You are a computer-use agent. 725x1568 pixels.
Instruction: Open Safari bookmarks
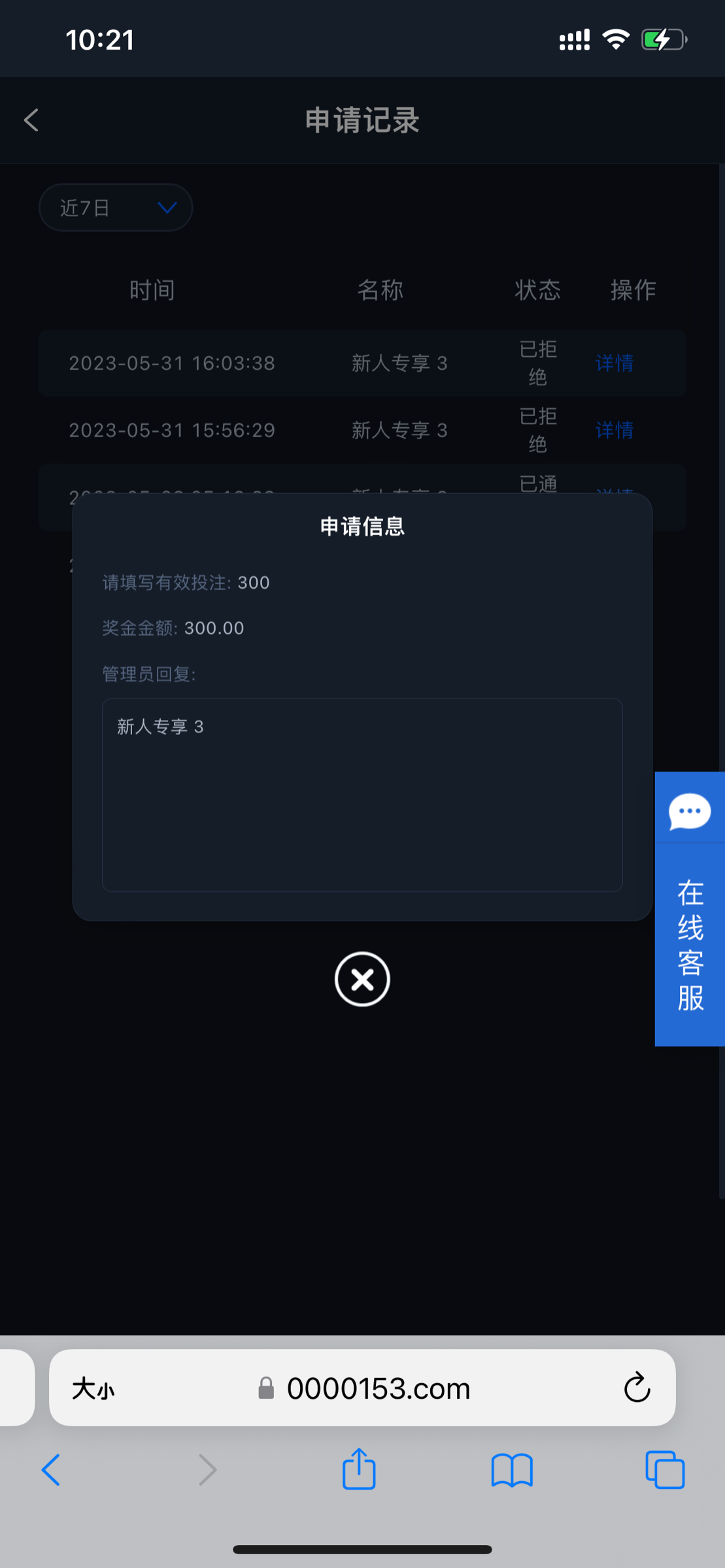click(512, 1470)
